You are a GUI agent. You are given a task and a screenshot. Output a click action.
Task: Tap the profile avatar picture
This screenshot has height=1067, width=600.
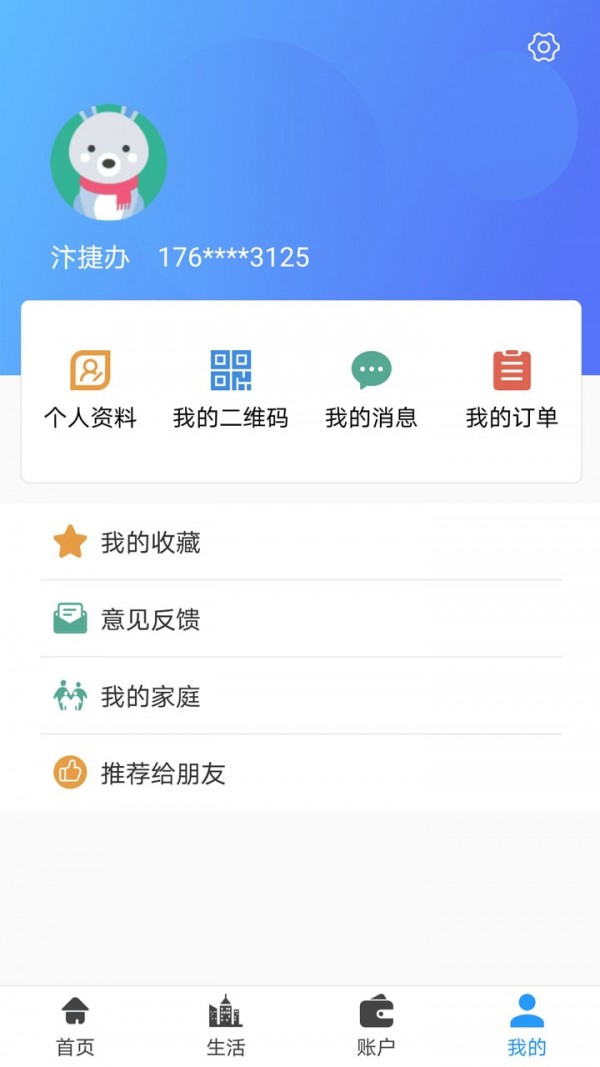[108, 162]
